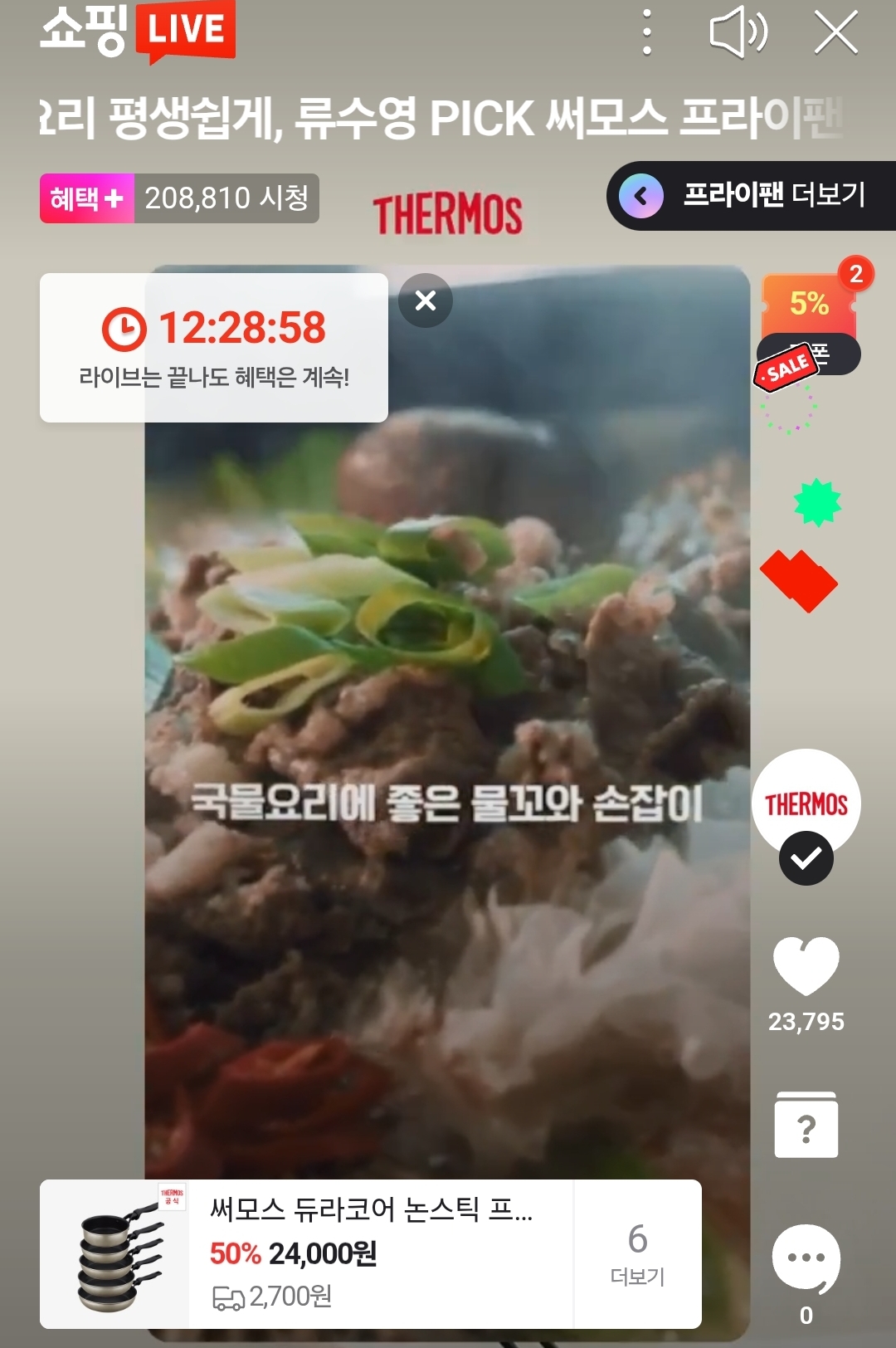Open the question mark quiz box
The height and width of the screenshot is (1348, 896).
pyautogui.click(x=806, y=1126)
